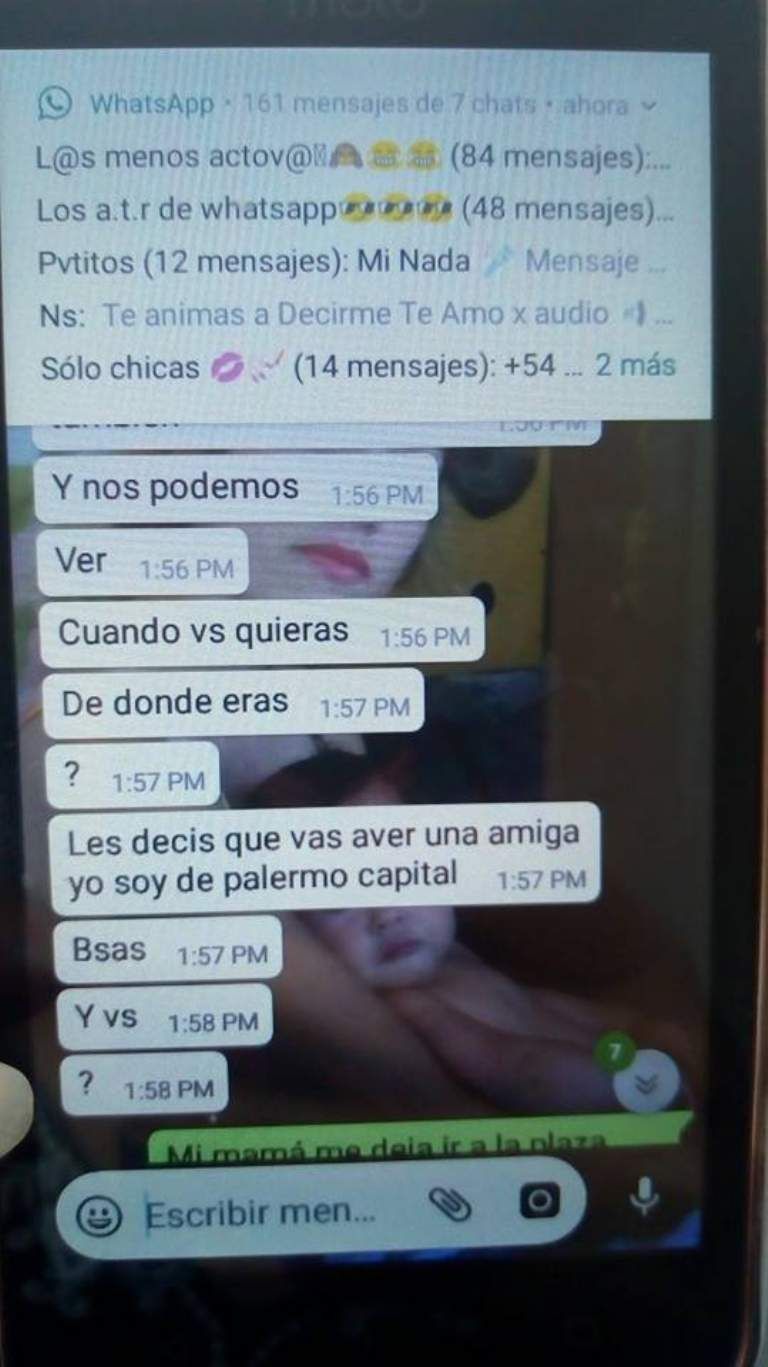Focus the Escribir mensaje text field
This screenshot has width=768, height=1367.
262,1213
